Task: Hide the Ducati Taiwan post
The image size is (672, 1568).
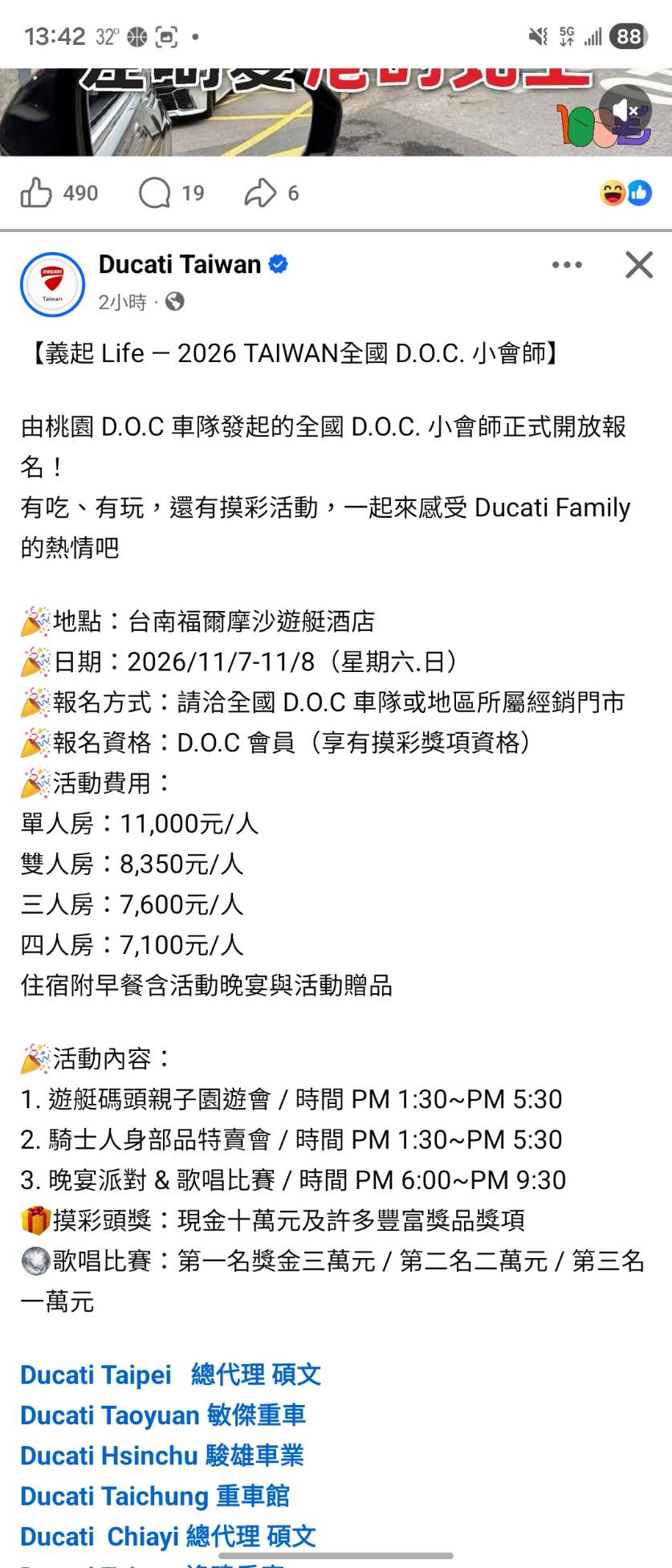Action: 639,265
